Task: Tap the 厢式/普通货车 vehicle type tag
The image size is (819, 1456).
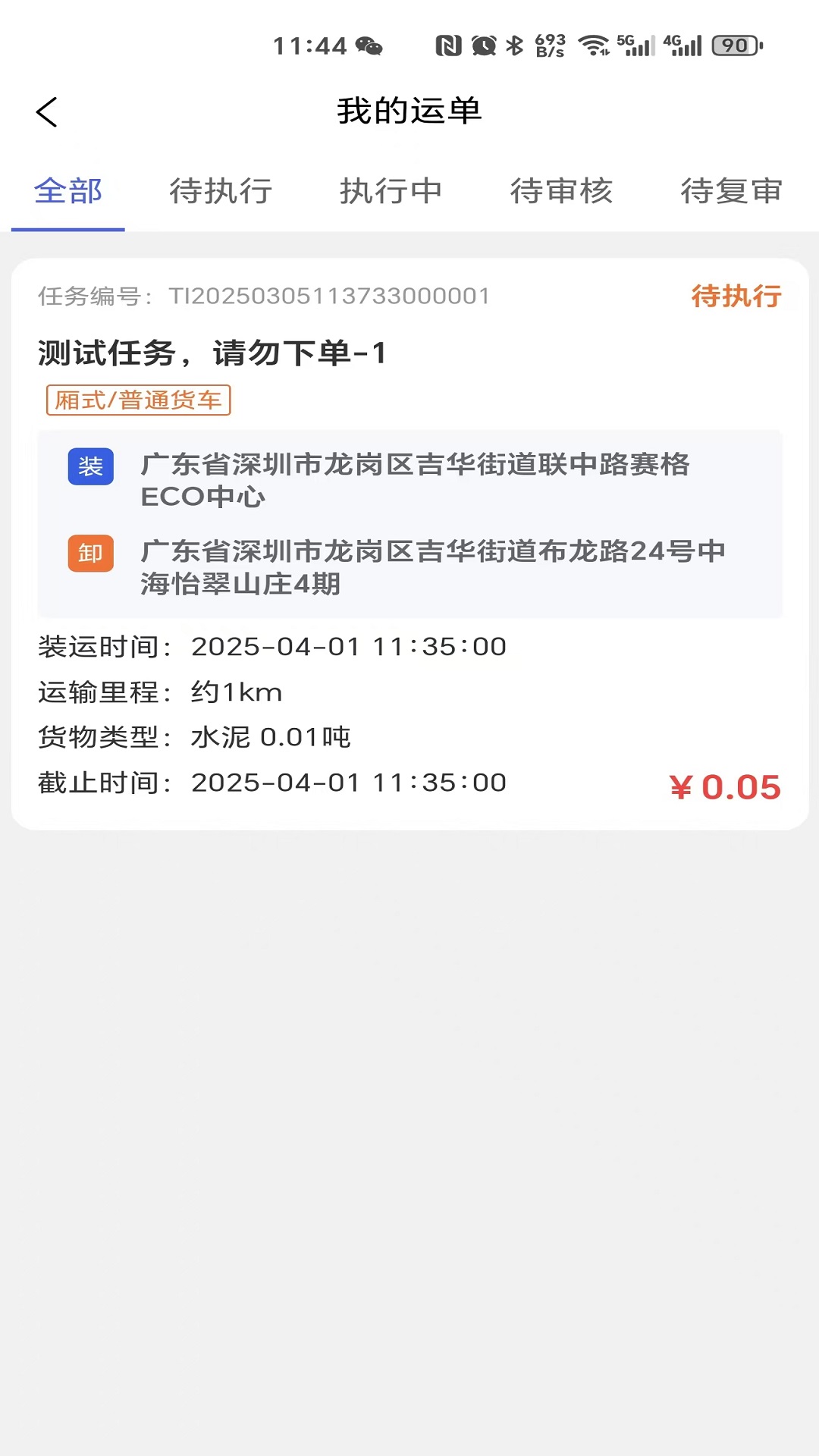Action: point(139,400)
